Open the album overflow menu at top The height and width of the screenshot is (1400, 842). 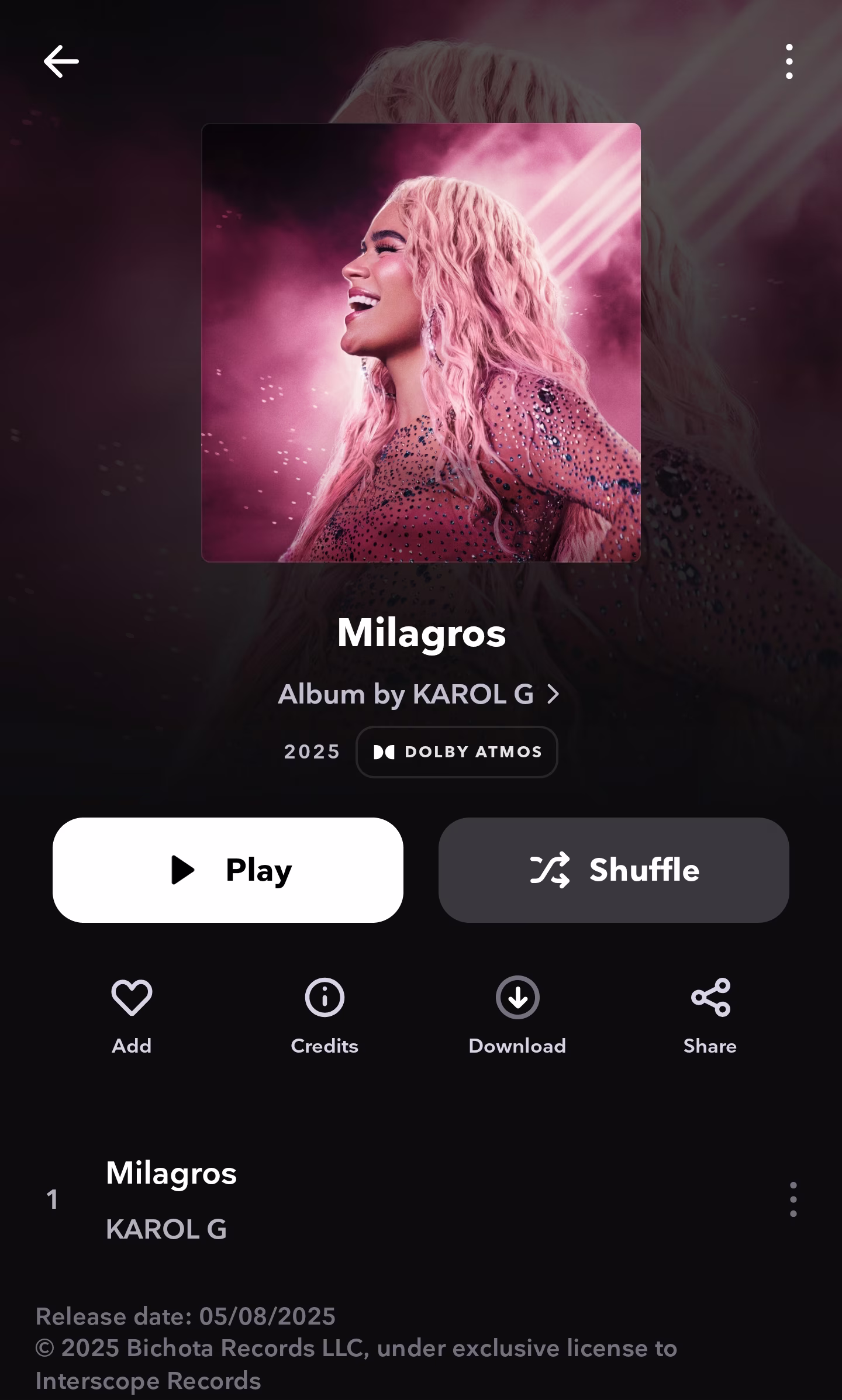789,61
